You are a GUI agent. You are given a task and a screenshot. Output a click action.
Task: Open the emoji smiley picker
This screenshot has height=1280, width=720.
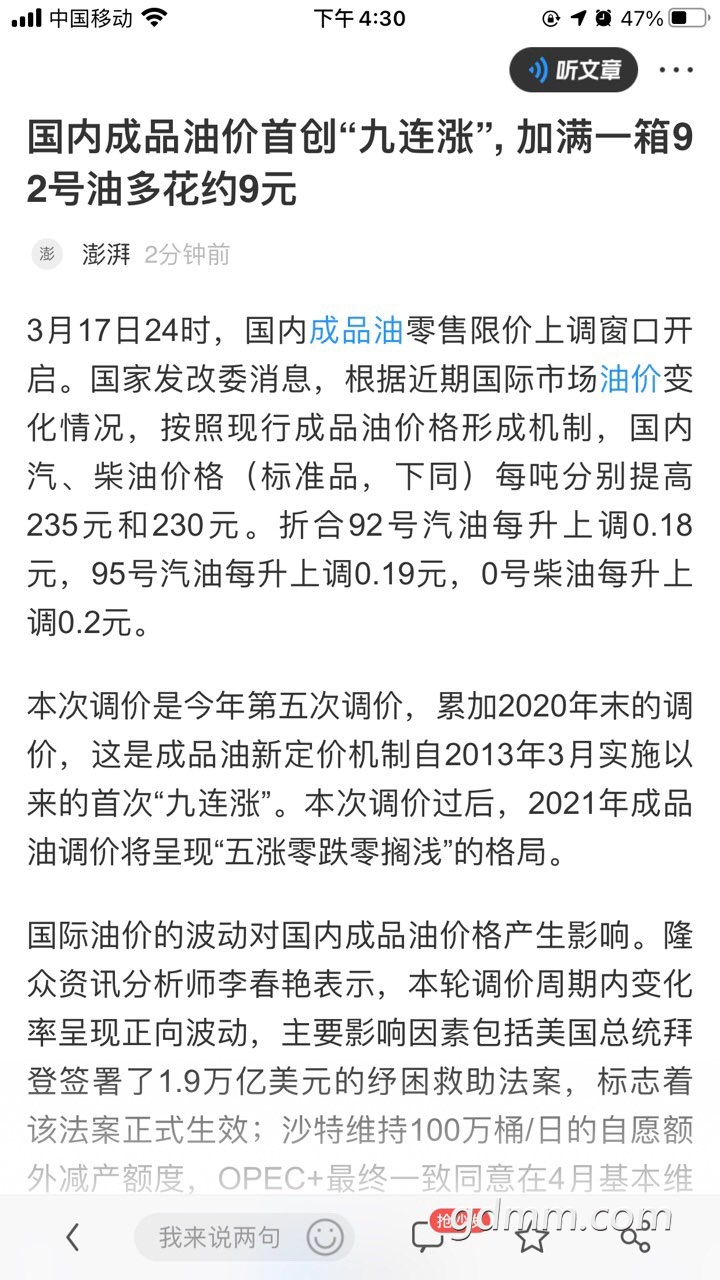click(326, 1238)
